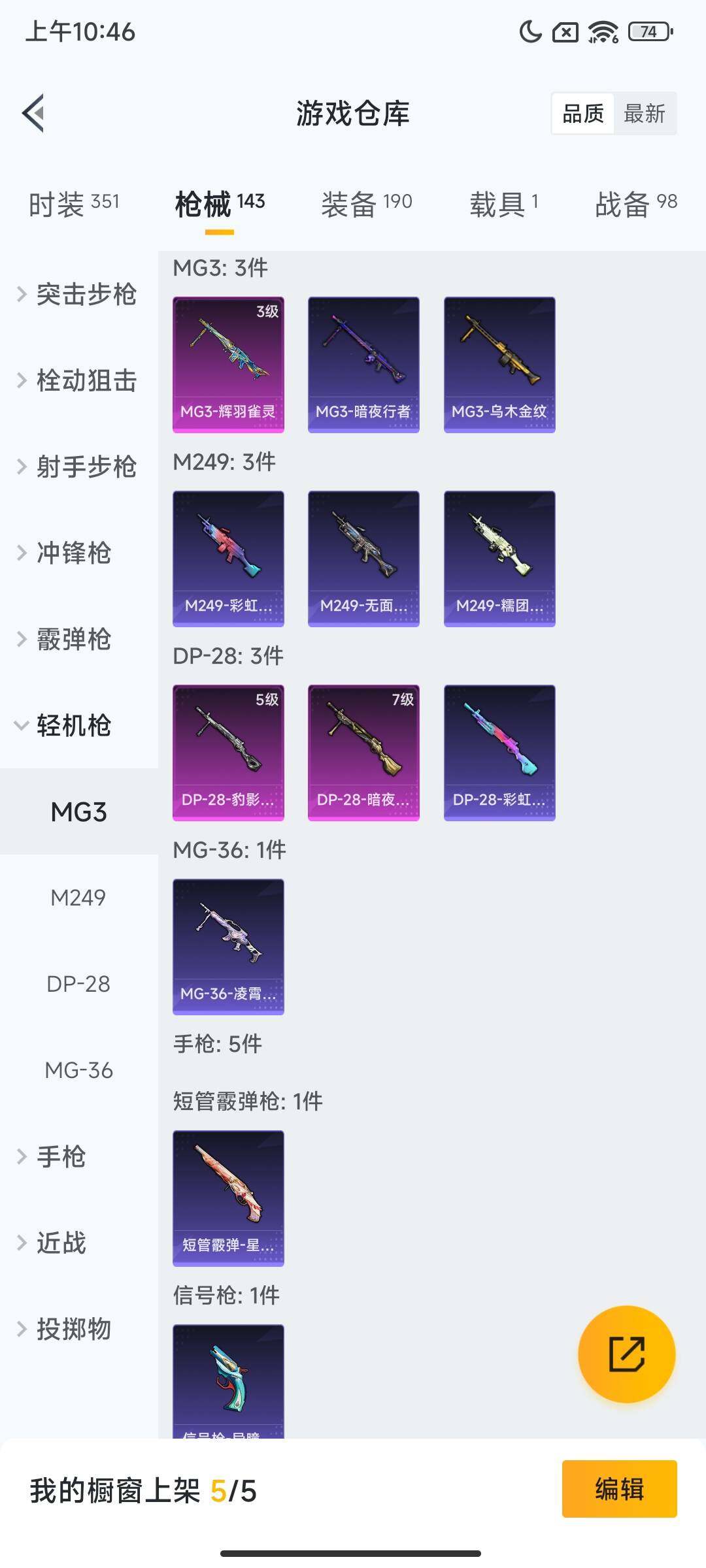Switch sorting to 最新
706x1568 pixels.
click(x=646, y=114)
